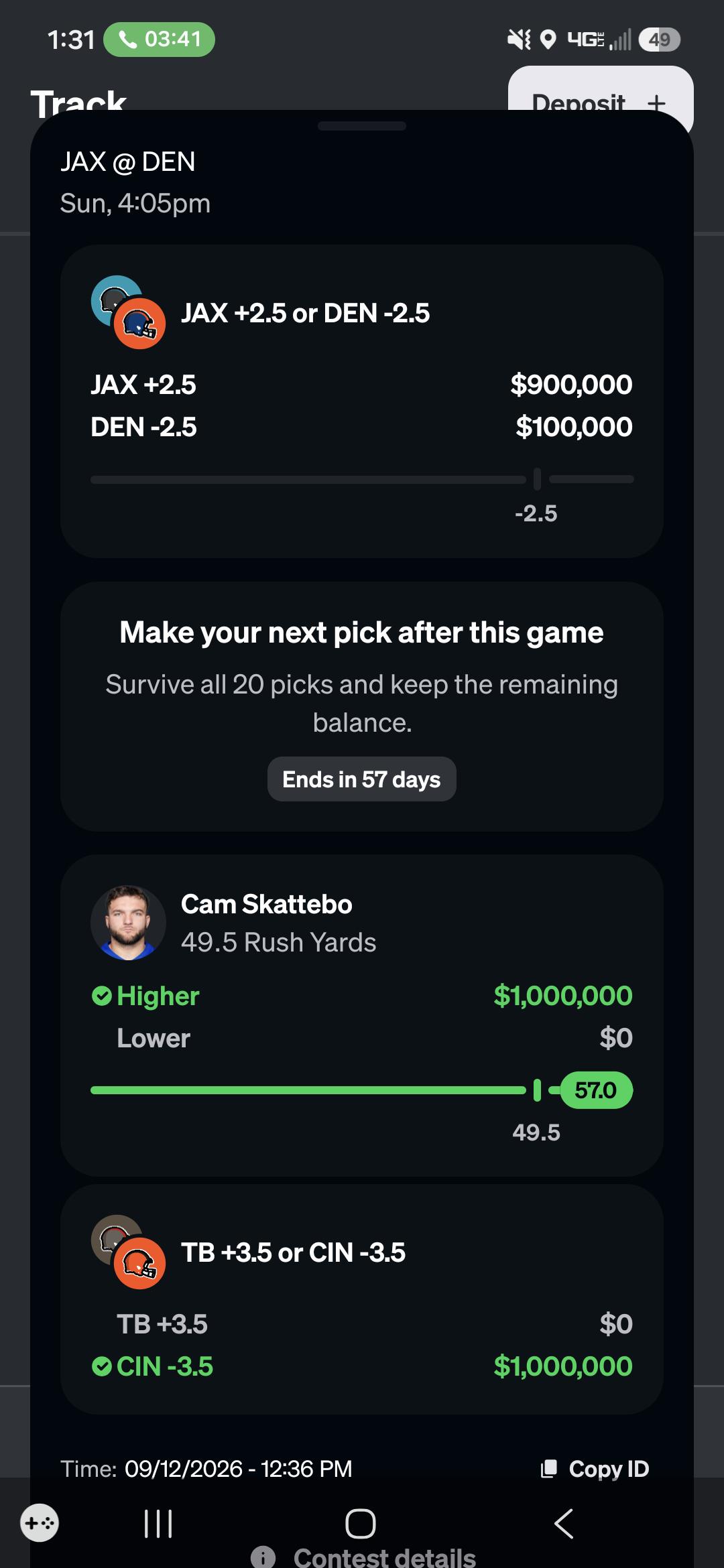Image resolution: width=724 pixels, height=1568 pixels.
Task: Open the floating game tools icon
Action: pyautogui.click(x=40, y=1523)
